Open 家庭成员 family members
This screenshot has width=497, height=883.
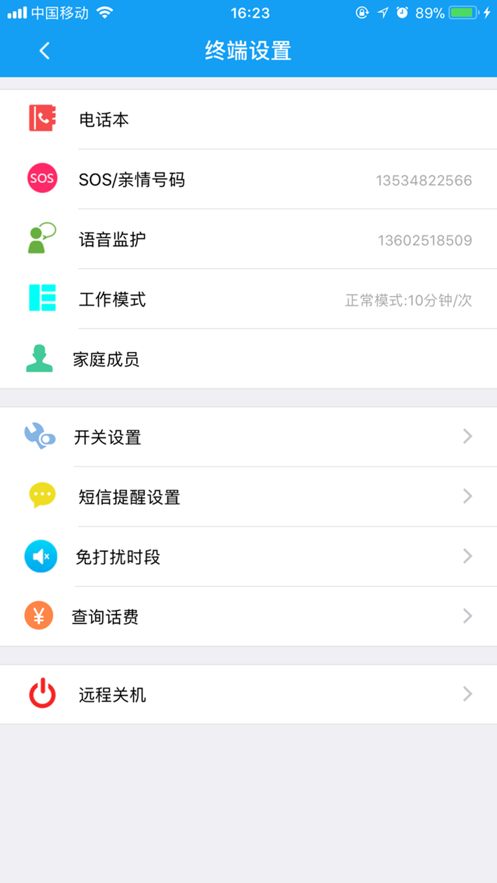(248, 359)
